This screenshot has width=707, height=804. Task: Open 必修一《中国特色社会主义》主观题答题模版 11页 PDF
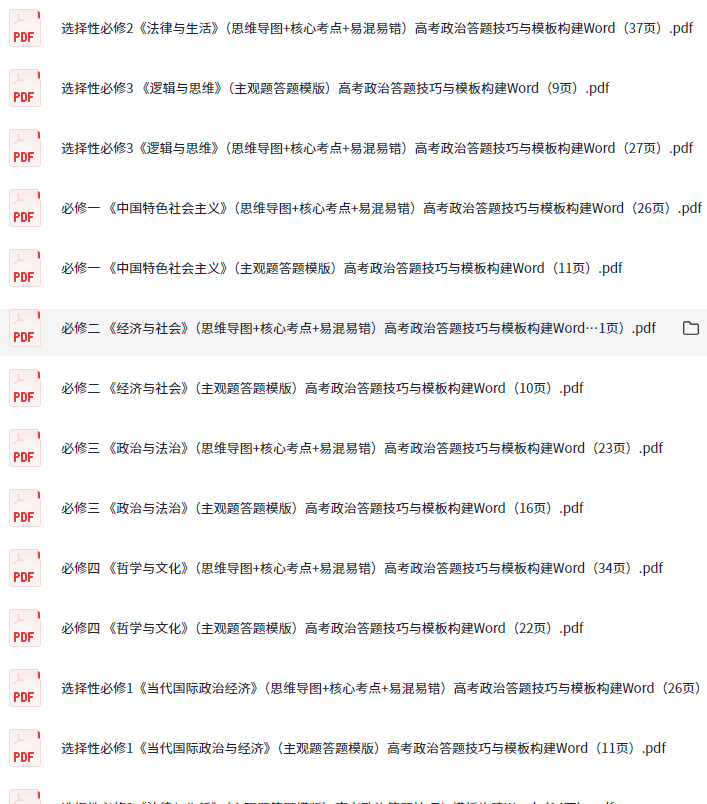[x=341, y=268]
